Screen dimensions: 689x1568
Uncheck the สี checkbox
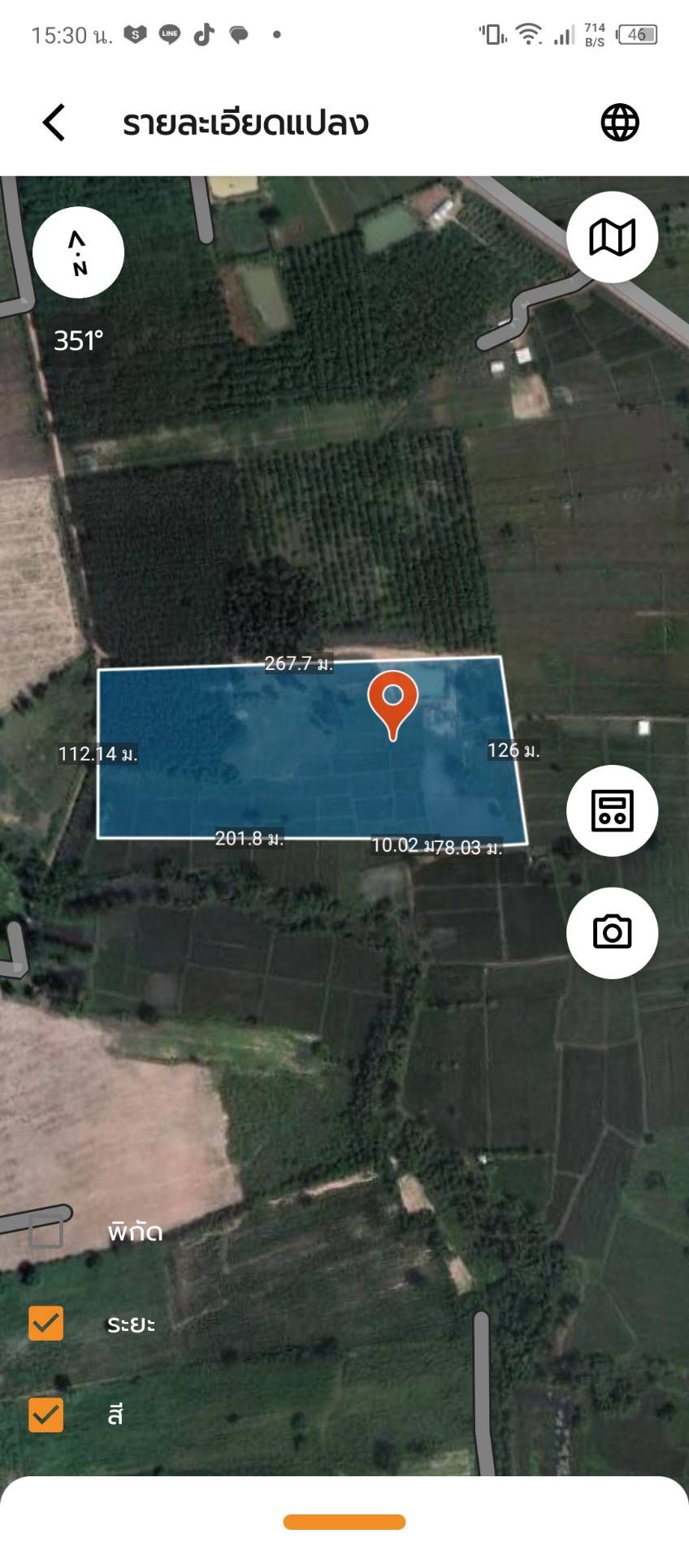(x=45, y=1415)
